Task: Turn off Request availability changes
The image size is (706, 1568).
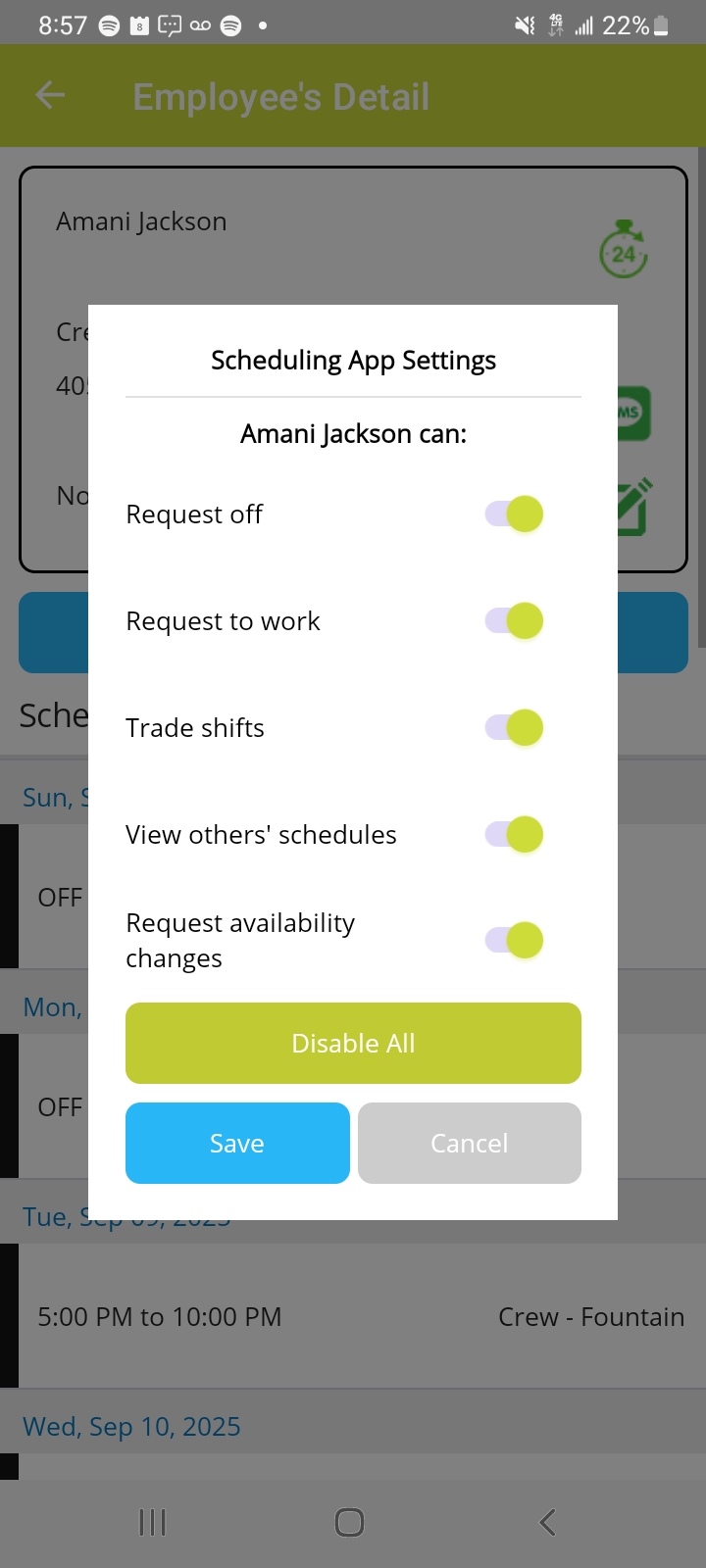Action: click(514, 941)
